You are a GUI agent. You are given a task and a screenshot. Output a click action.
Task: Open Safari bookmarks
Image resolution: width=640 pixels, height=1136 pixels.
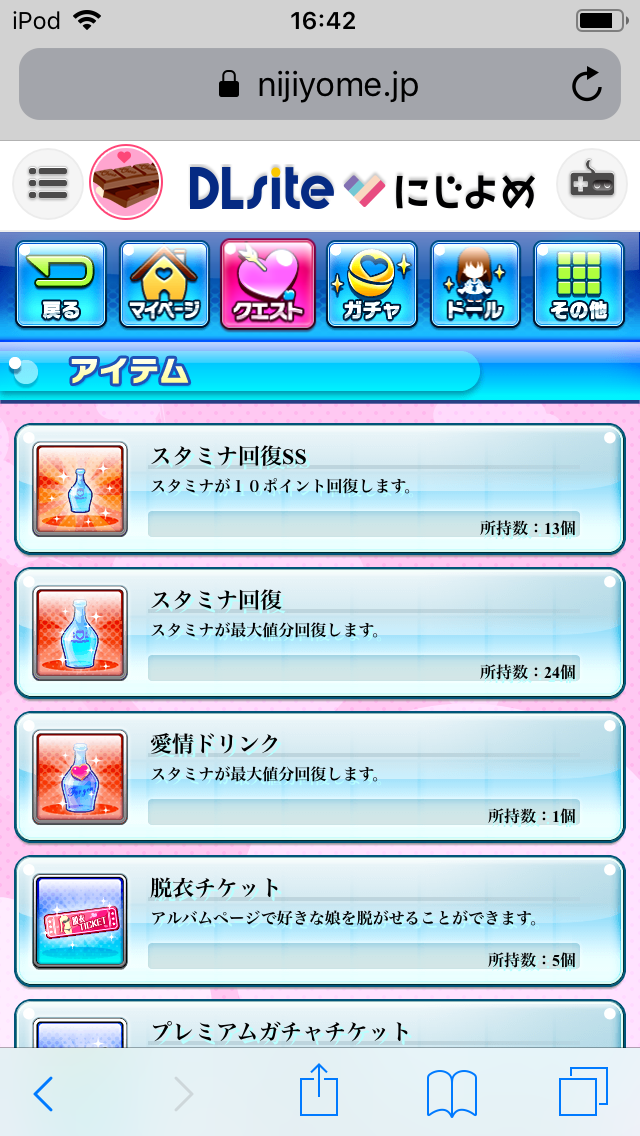tap(451, 1093)
